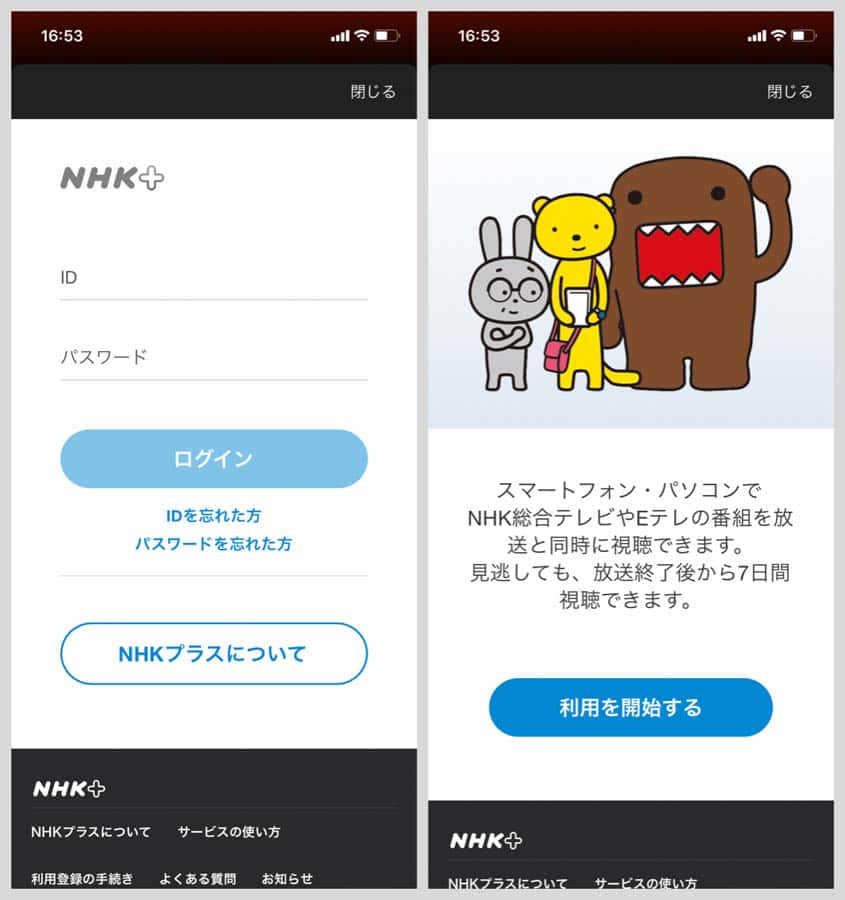The width and height of the screenshot is (845, 900).
Task: Open the NHKプラスについて outlined button
Action: 213,652
